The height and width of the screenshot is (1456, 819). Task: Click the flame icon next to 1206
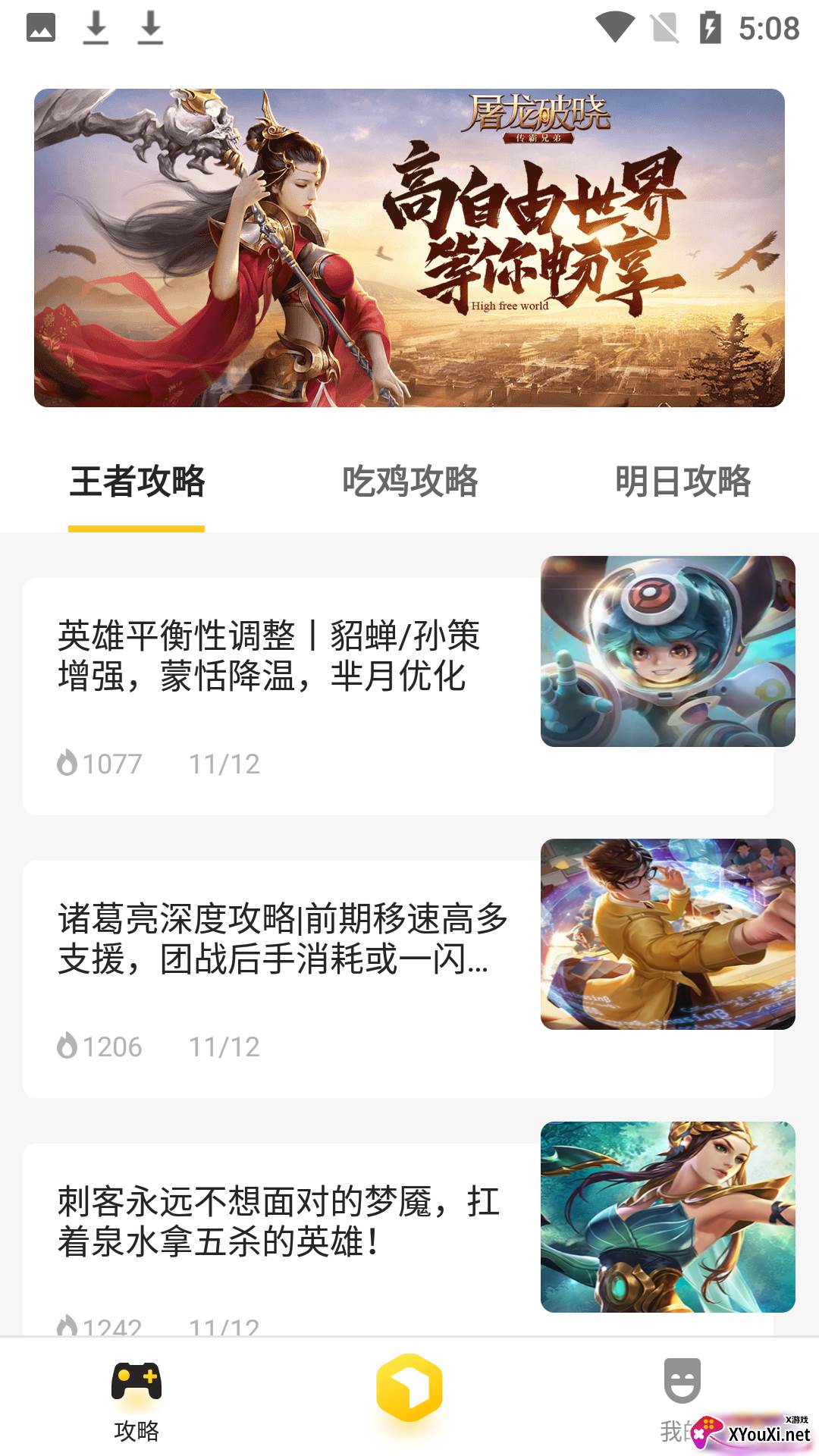pyautogui.click(x=69, y=1046)
